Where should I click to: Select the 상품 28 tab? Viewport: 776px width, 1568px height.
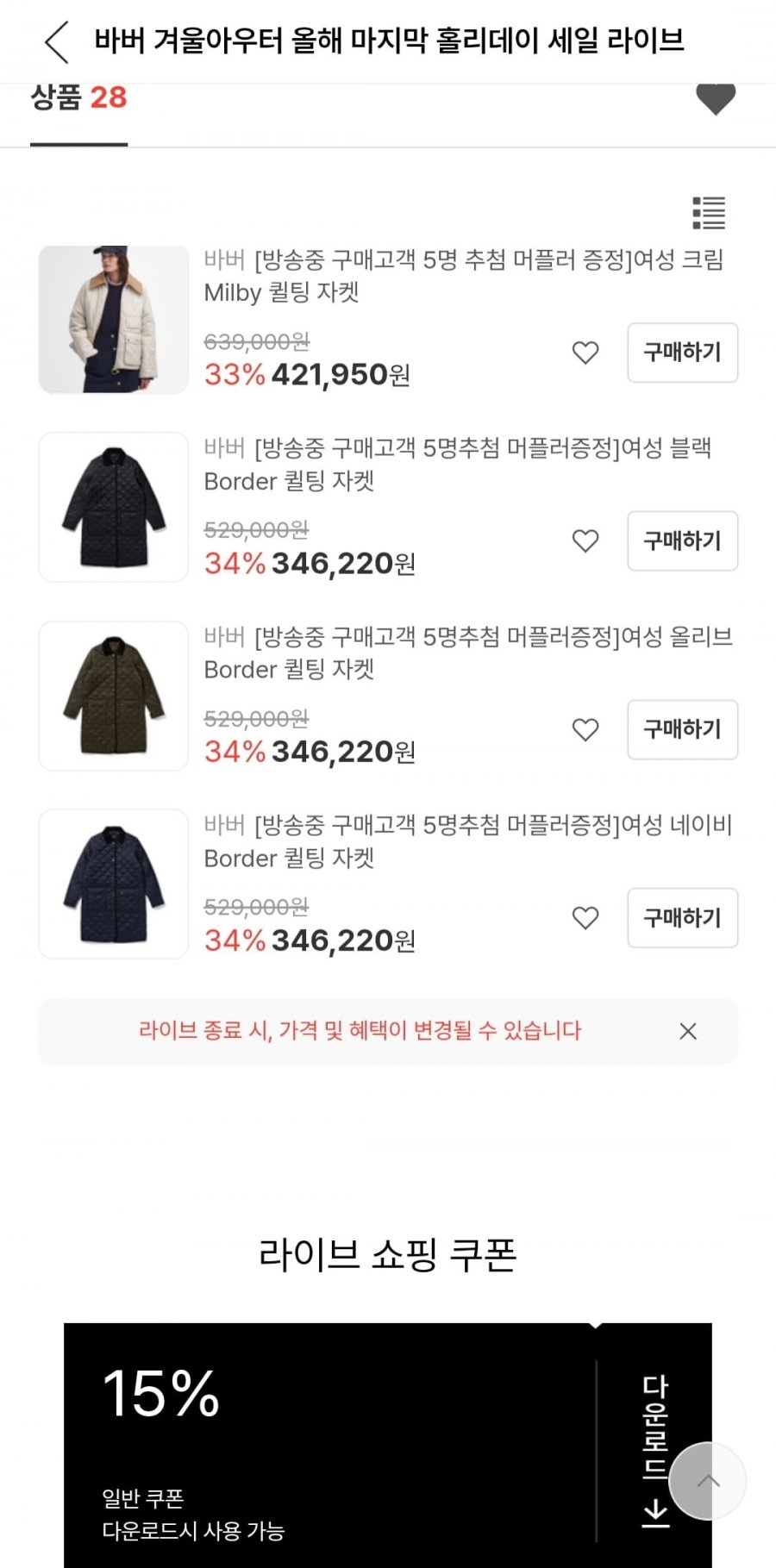click(x=79, y=99)
